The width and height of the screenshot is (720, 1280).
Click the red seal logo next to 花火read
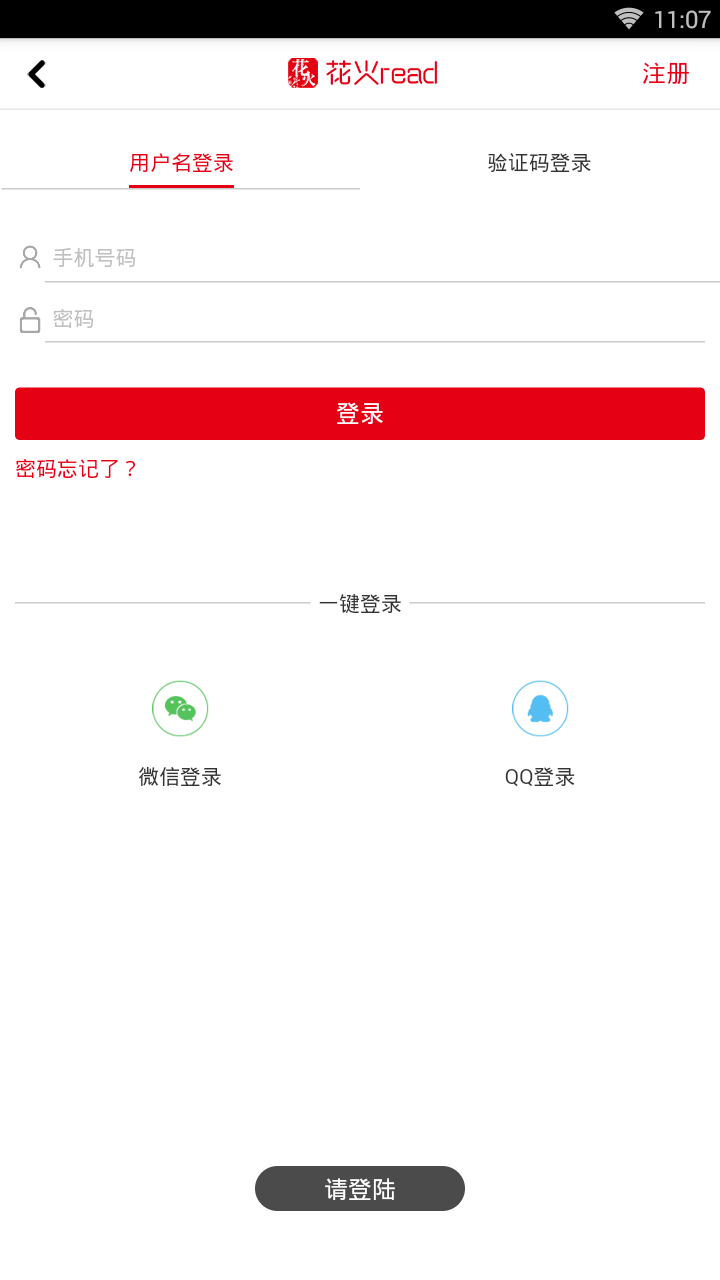point(301,72)
